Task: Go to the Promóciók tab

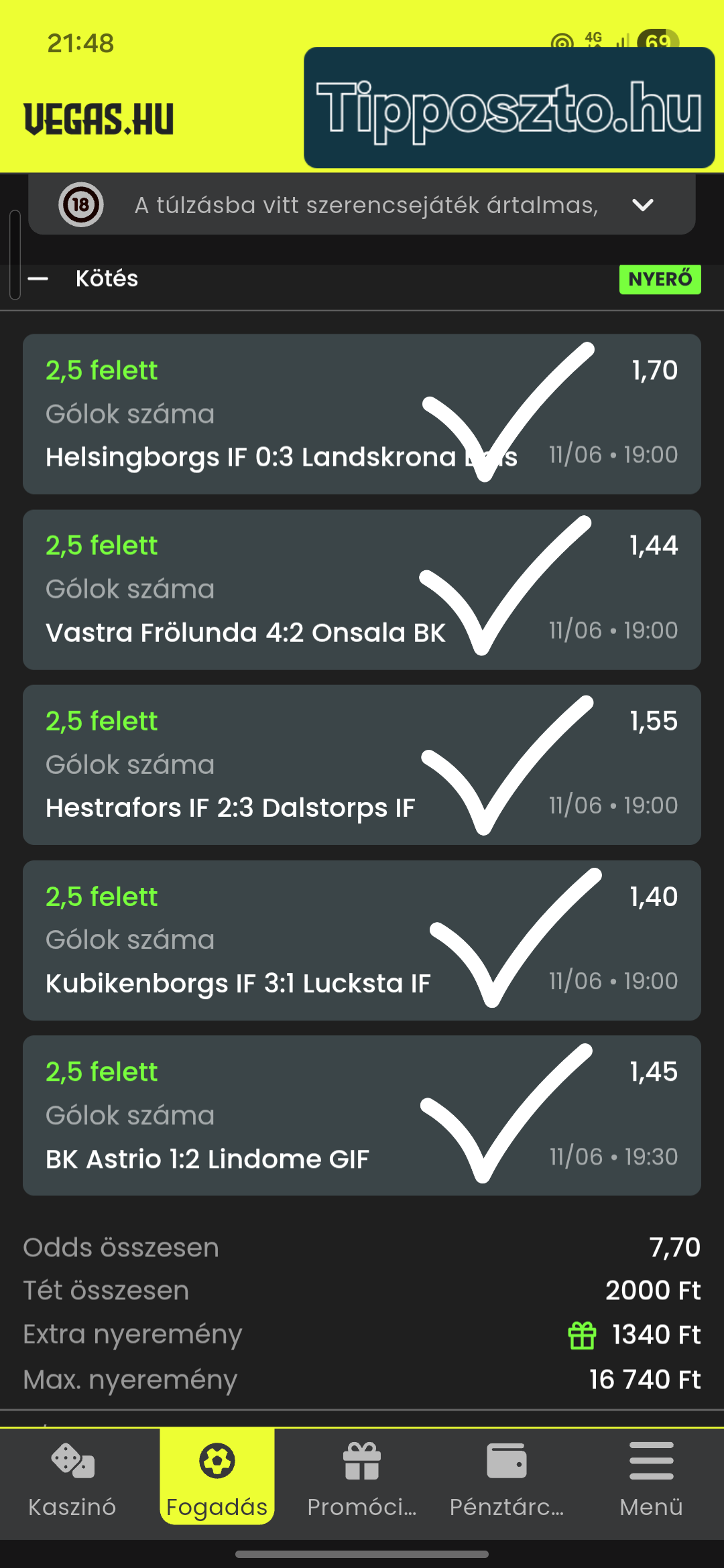Action: (x=362, y=1481)
